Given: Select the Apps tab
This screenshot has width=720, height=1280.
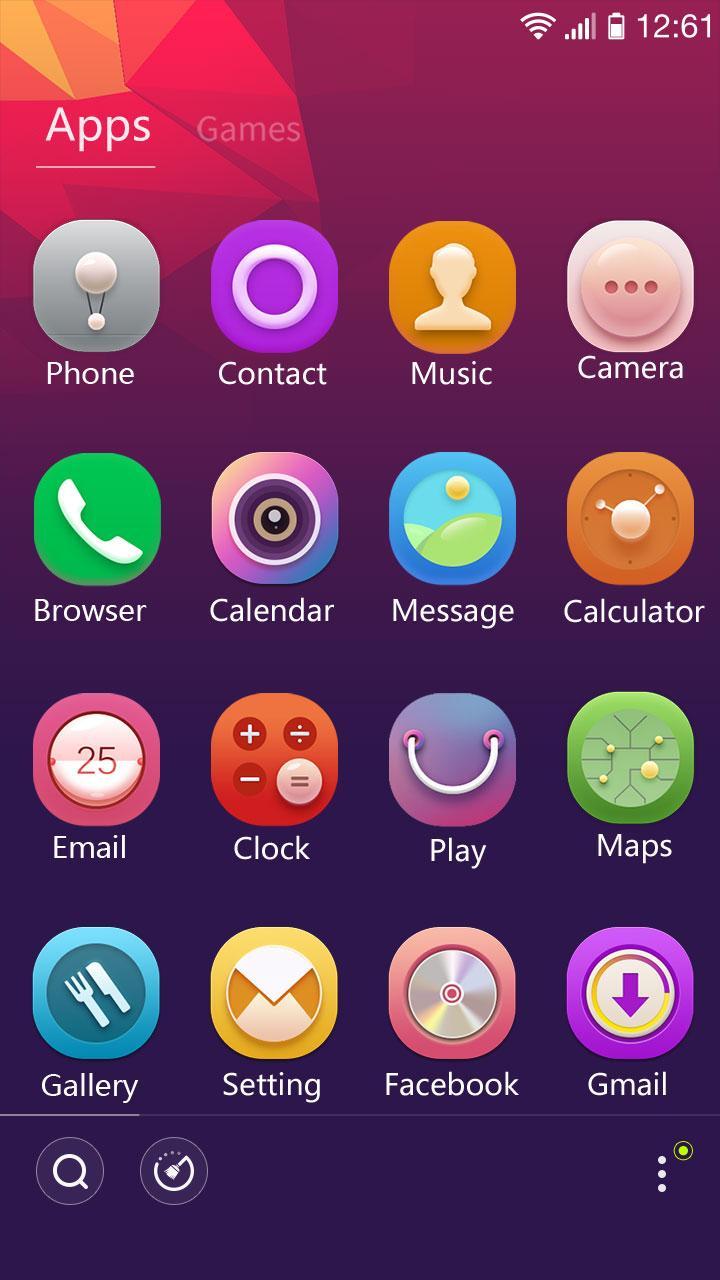Looking at the screenshot, I should point(96,126).
